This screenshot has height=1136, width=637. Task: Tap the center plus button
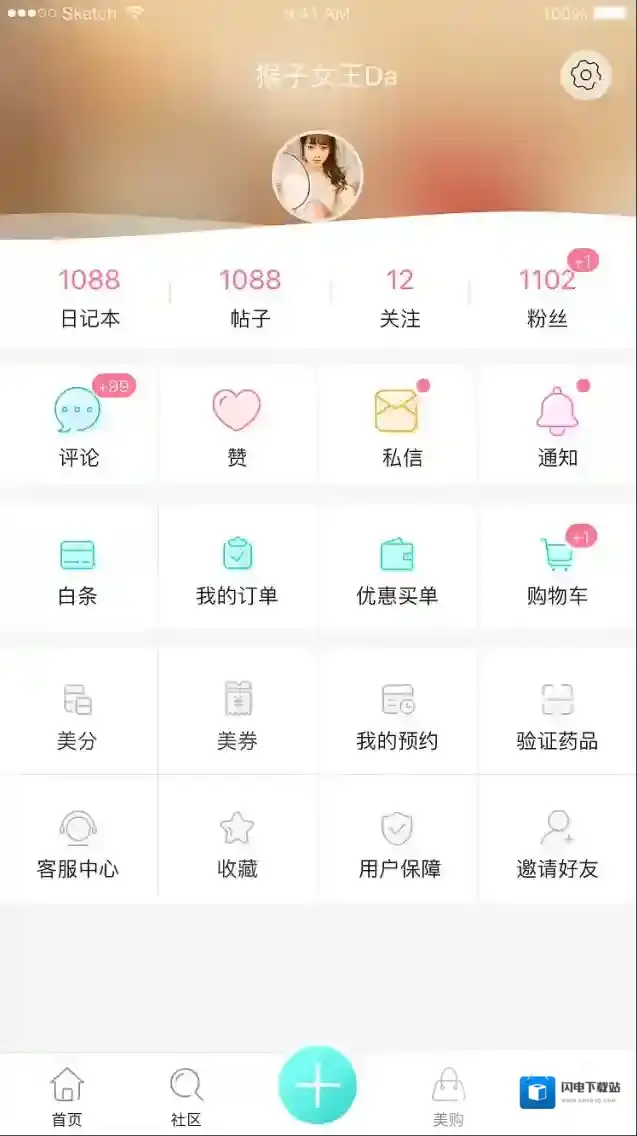point(317,1085)
